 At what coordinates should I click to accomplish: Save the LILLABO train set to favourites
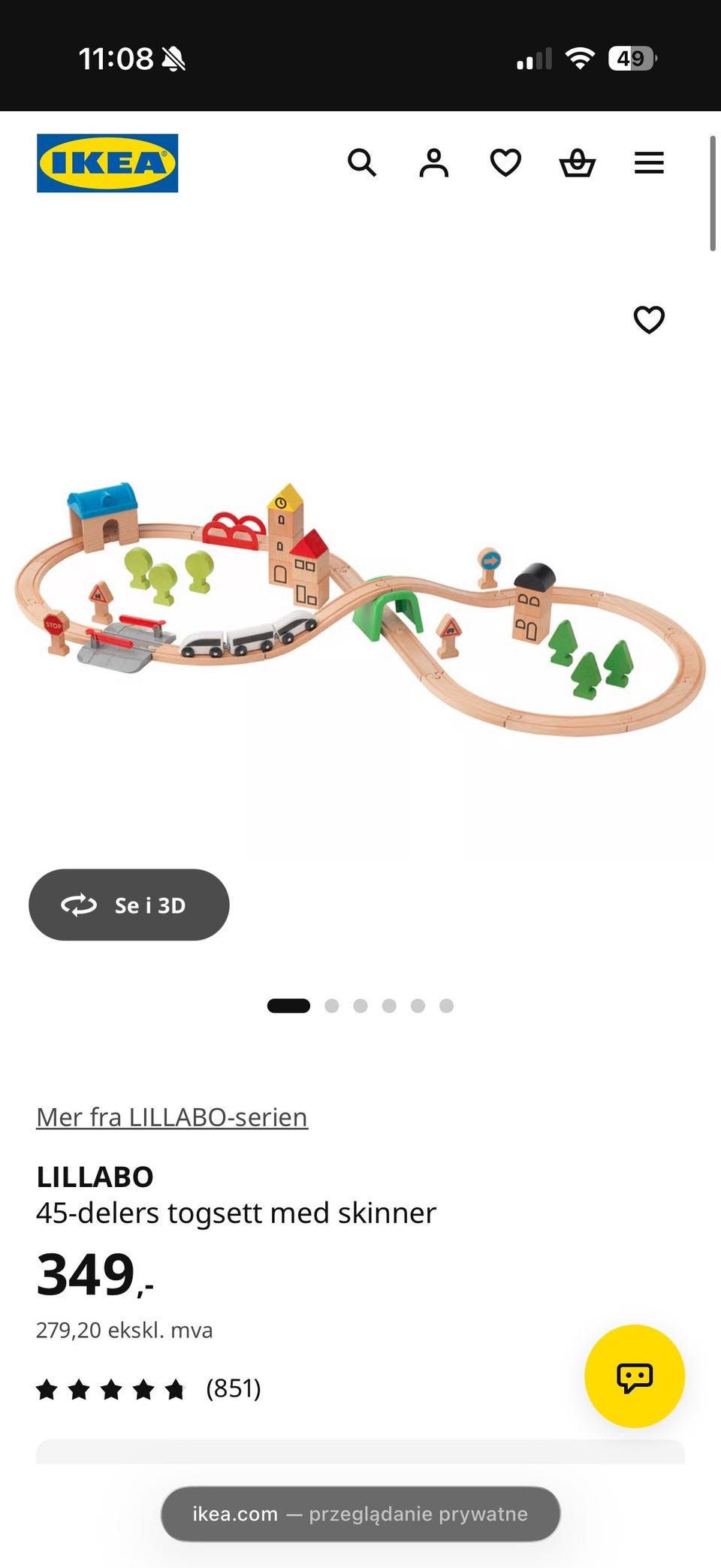[649, 320]
